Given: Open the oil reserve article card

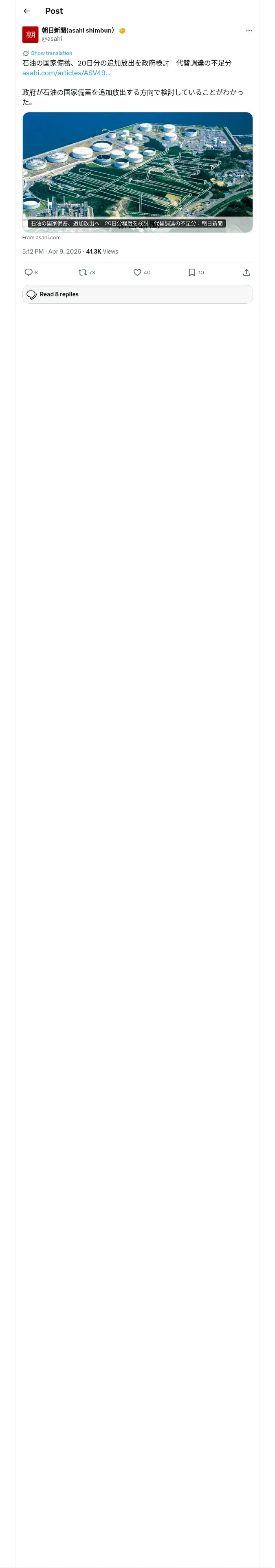Looking at the screenshot, I should (137, 172).
